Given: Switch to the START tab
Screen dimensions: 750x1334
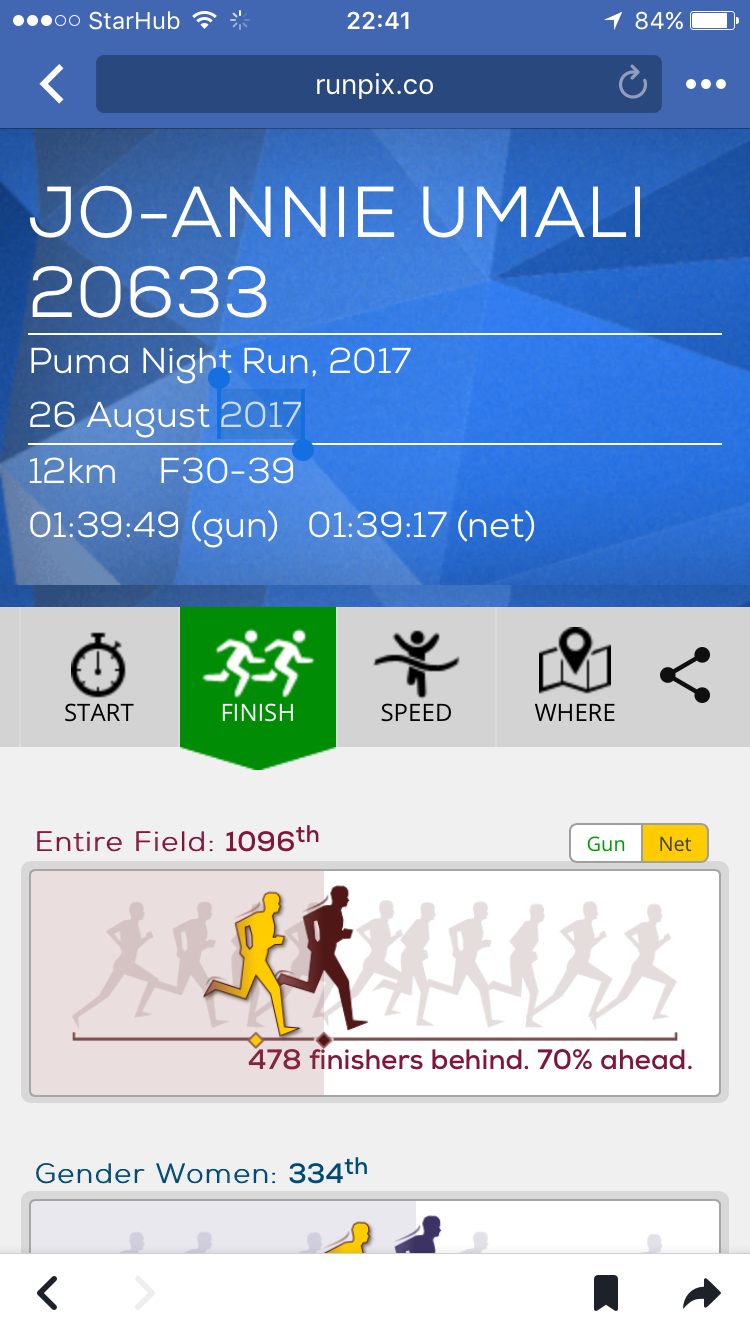Looking at the screenshot, I should pyautogui.click(x=98, y=678).
